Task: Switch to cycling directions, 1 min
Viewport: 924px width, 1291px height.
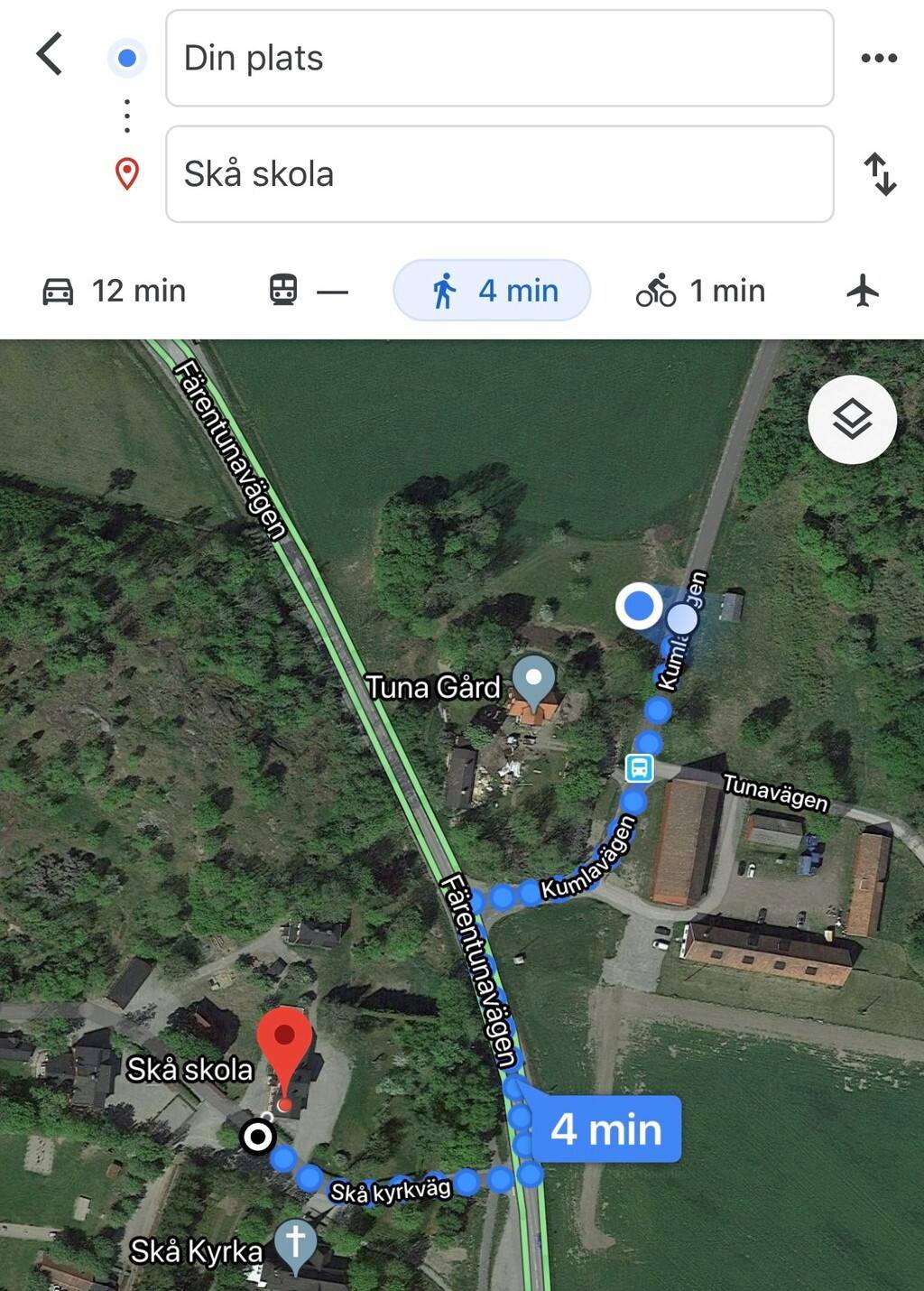Action: [x=701, y=291]
